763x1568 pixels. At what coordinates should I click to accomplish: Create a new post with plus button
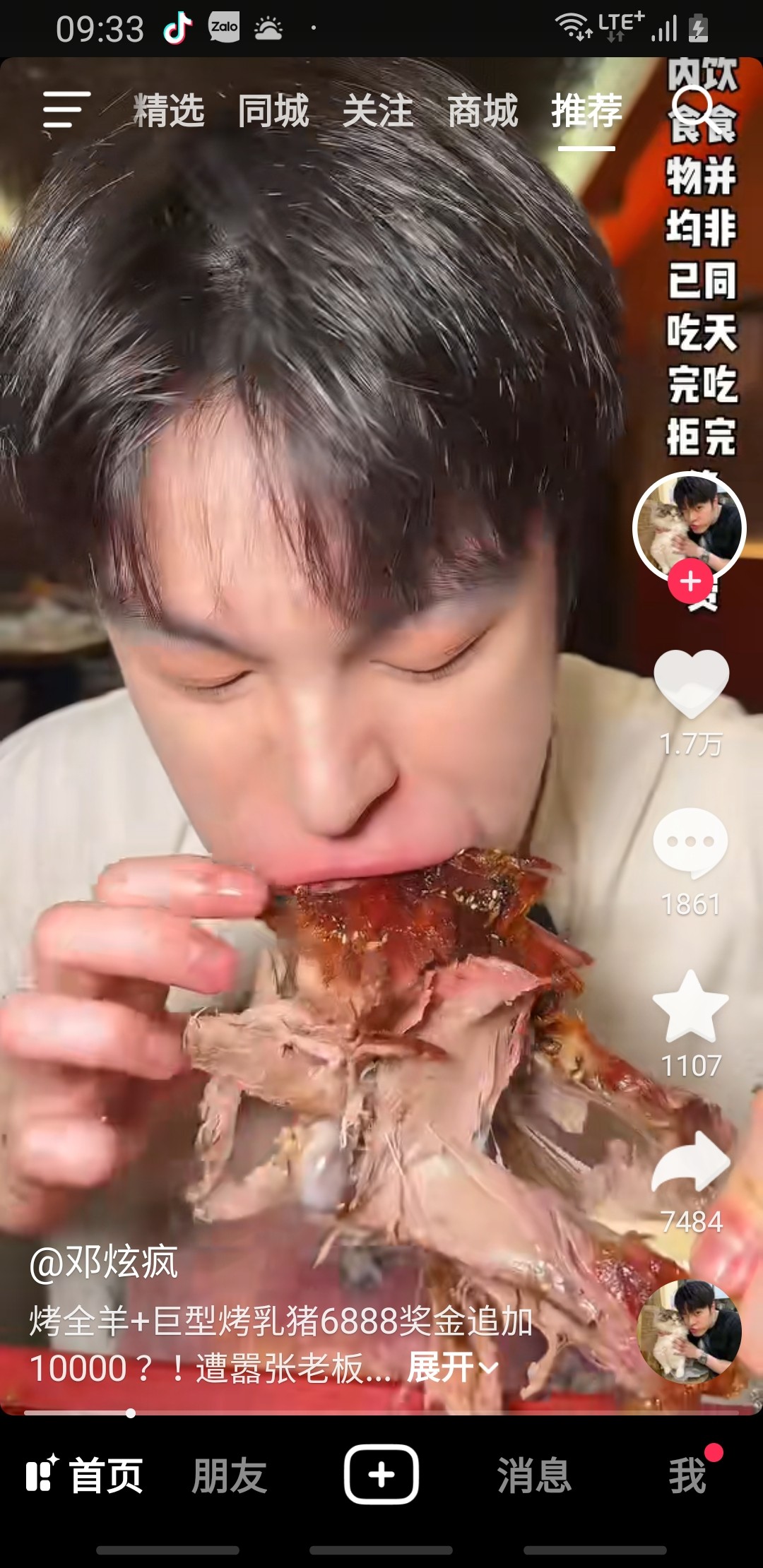point(381,1475)
